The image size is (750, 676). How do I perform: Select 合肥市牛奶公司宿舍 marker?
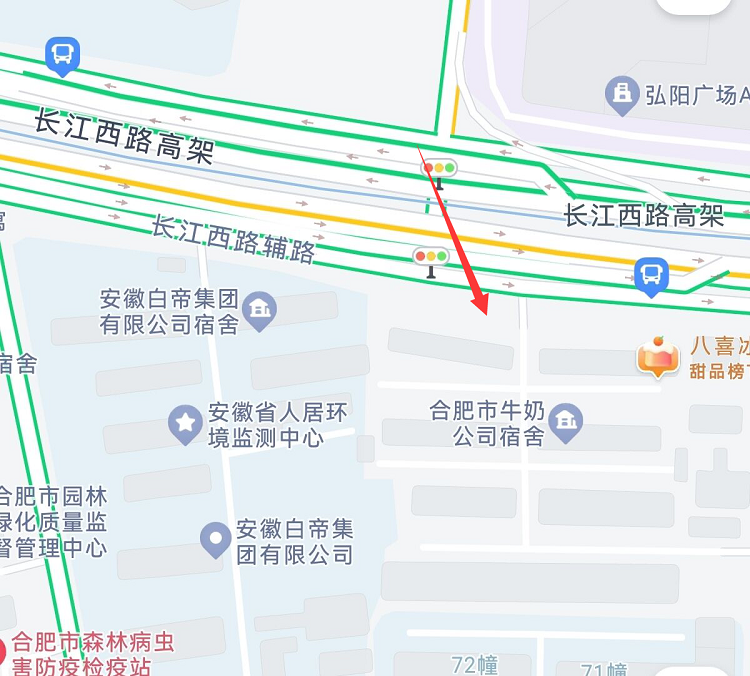(x=566, y=423)
